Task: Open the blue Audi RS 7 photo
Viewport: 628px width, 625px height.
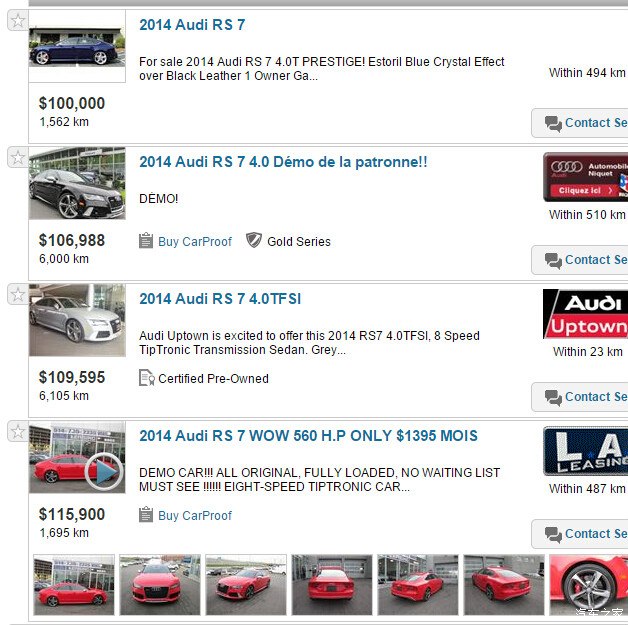Action: click(x=77, y=47)
